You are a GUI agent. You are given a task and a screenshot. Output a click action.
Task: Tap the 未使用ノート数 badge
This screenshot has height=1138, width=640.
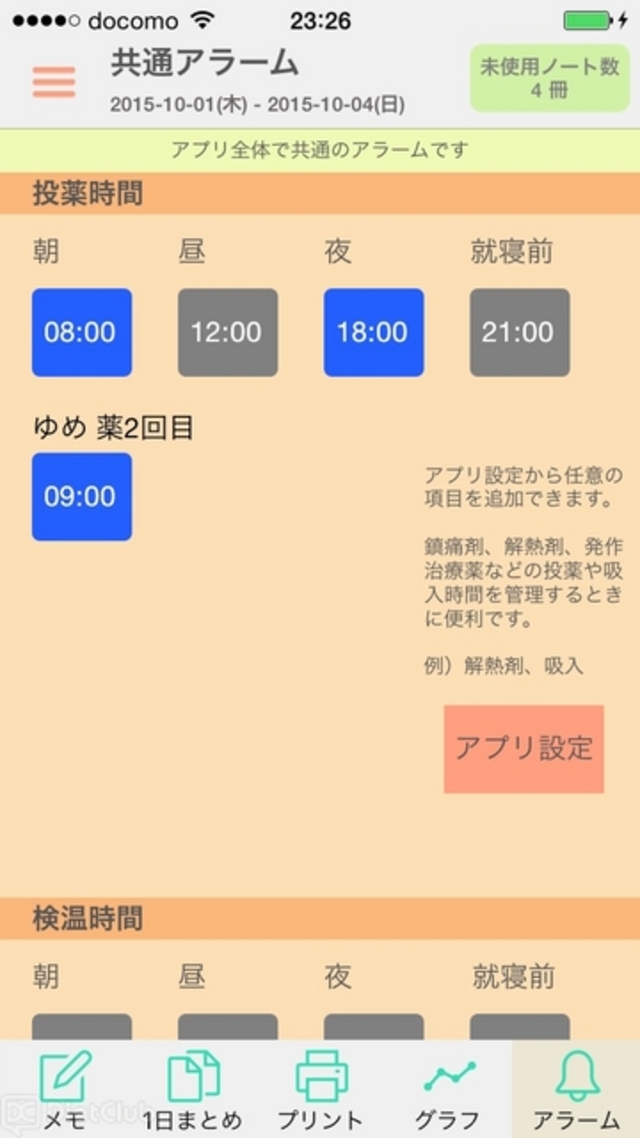pos(550,78)
